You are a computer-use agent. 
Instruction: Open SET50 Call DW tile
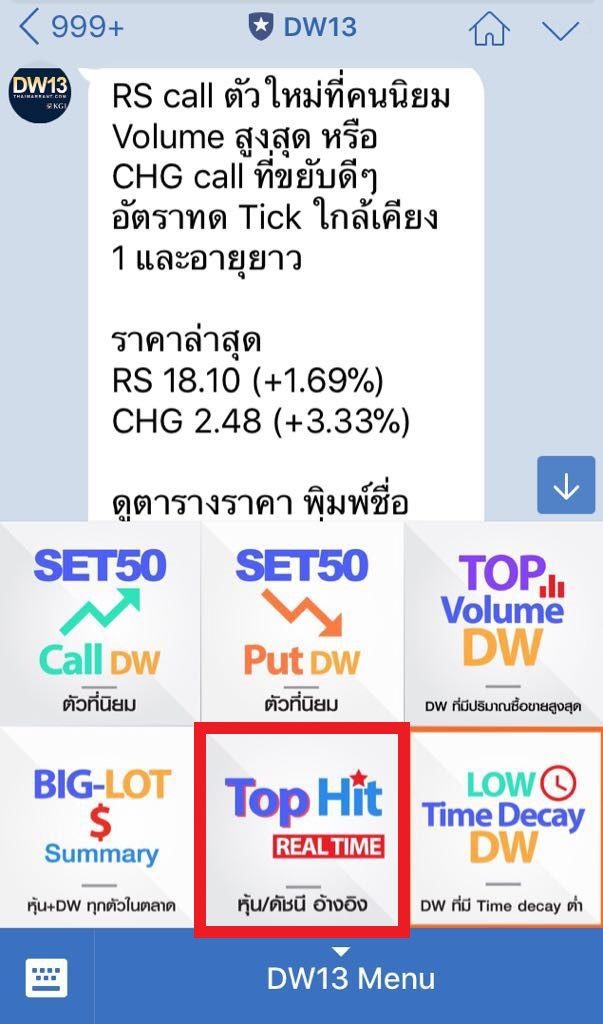(100, 623)
